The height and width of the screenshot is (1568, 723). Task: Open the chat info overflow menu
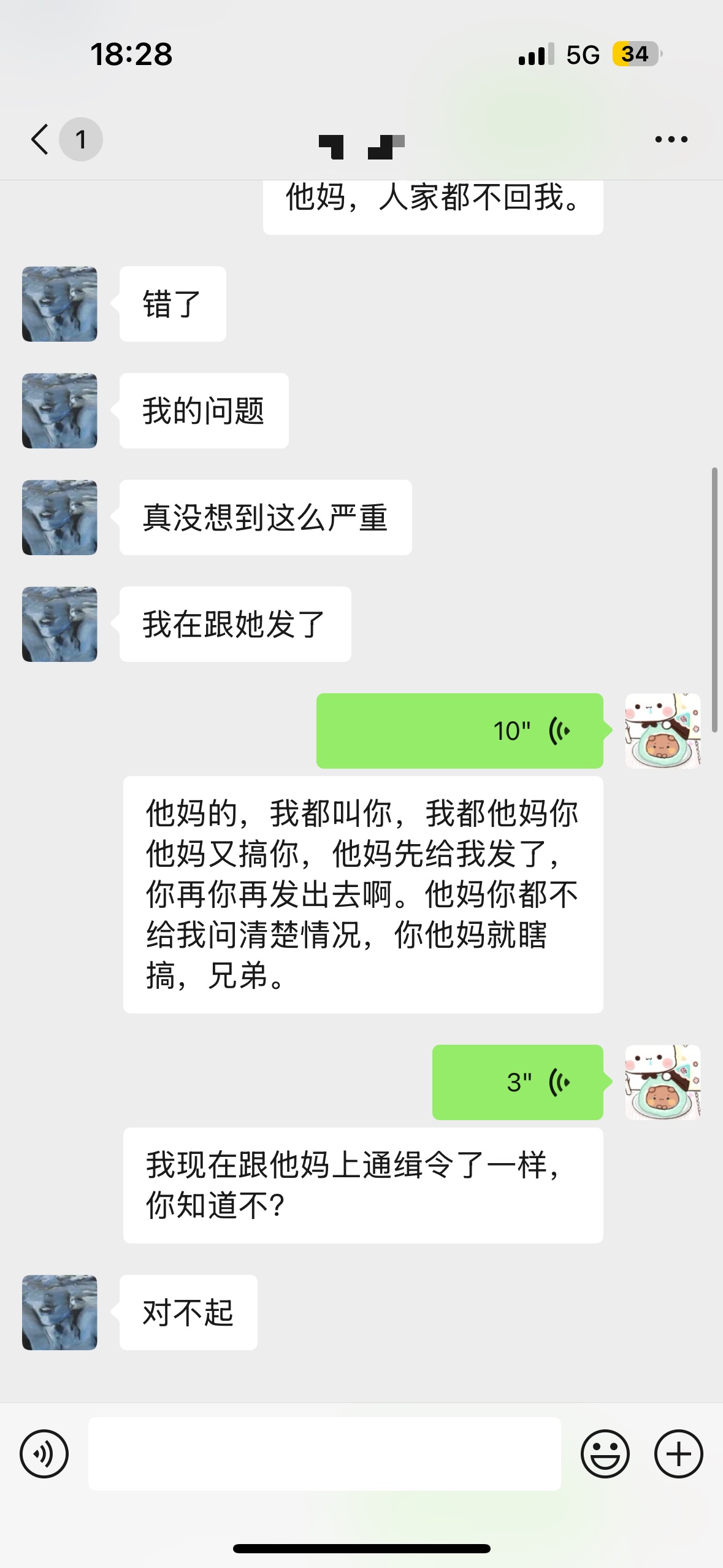(671, 139)
